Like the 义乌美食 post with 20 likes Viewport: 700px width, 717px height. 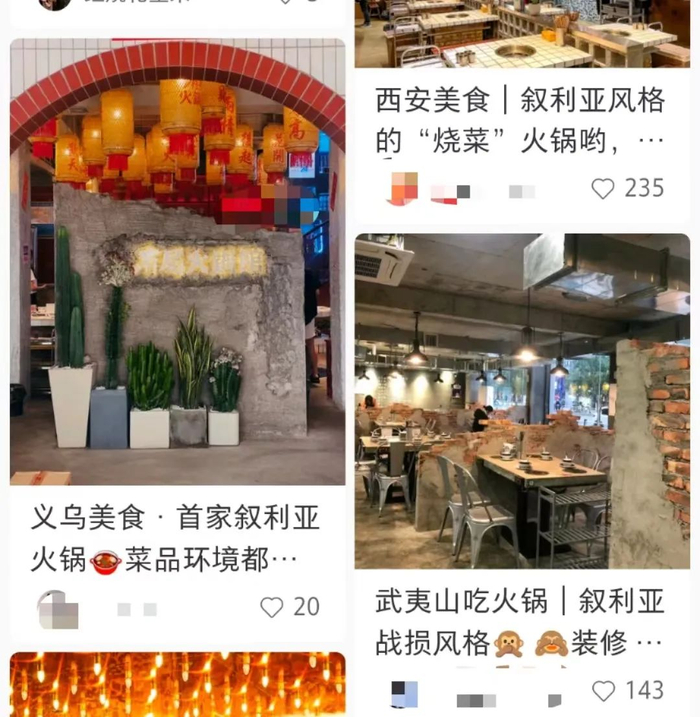[x=272, y=607]
